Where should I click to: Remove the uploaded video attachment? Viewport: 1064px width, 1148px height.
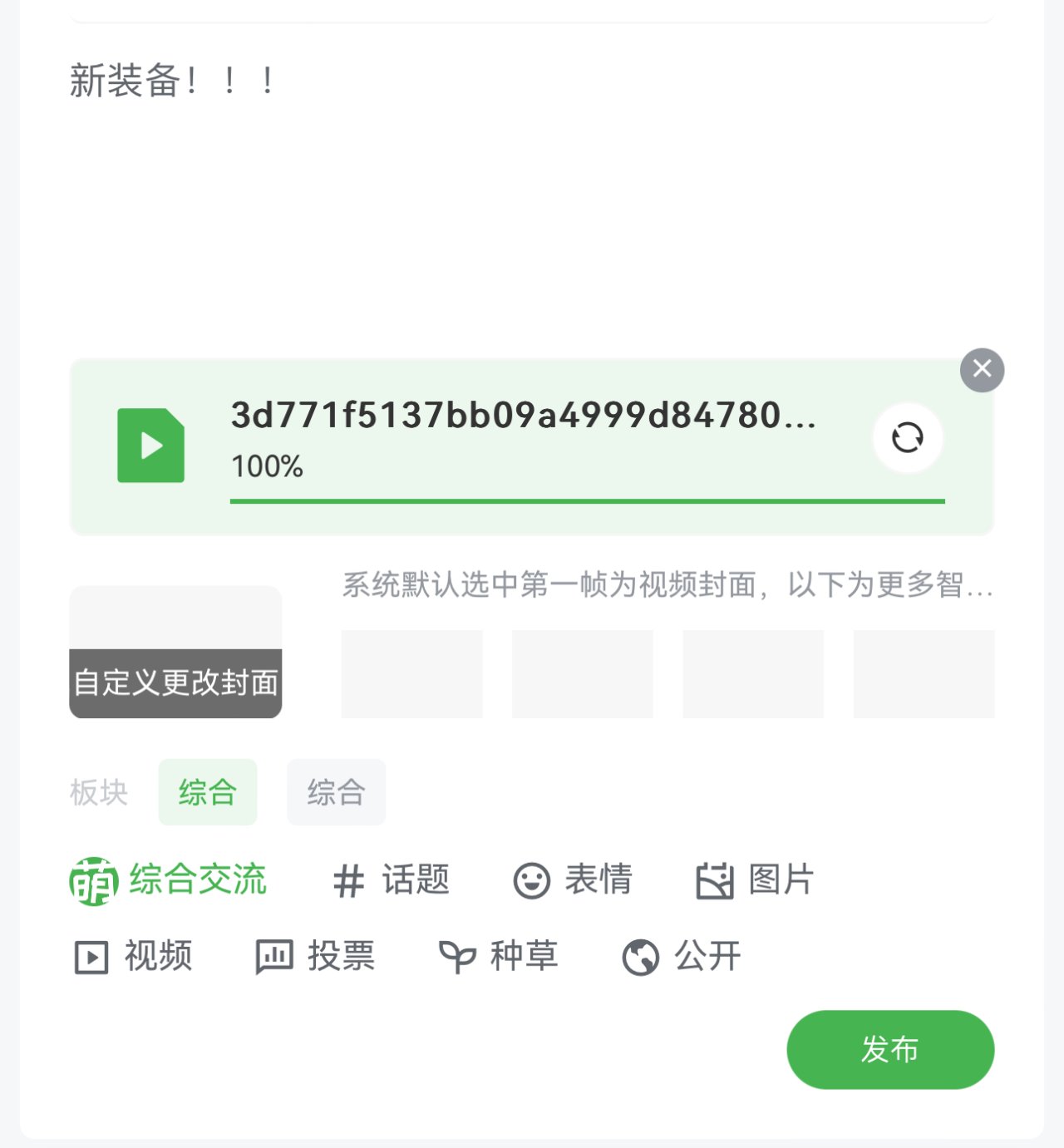982,369
